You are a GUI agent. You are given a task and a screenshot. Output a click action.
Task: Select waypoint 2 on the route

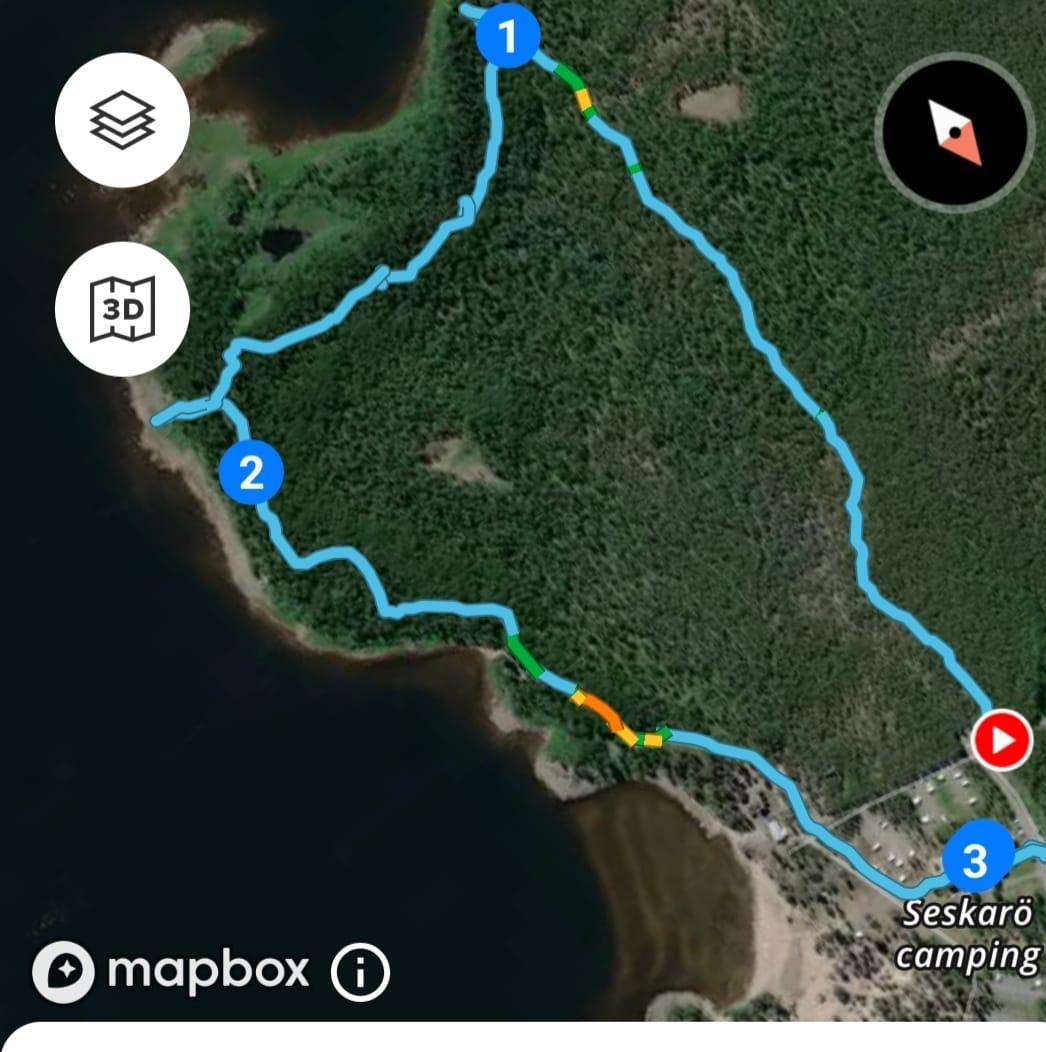pos(251,471)
